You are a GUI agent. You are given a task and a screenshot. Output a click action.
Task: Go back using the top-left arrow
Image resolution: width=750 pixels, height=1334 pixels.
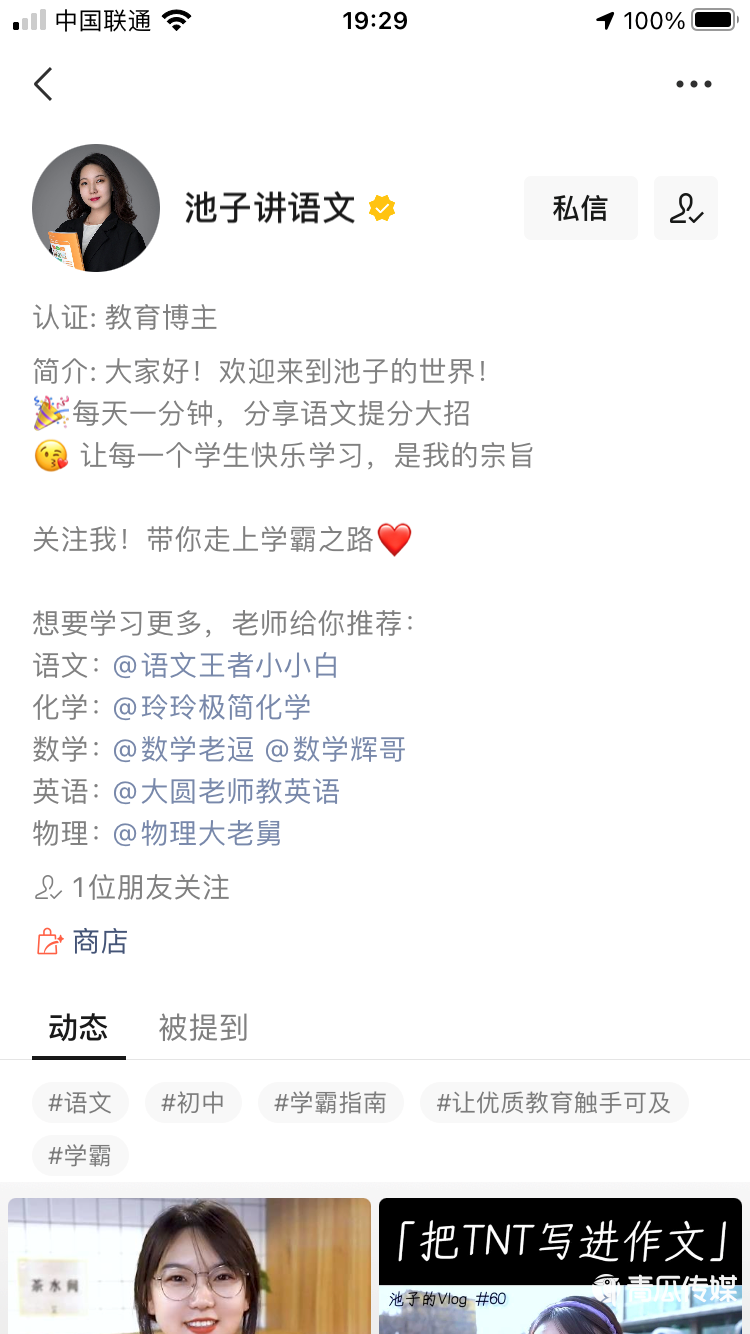coord(43,85)
